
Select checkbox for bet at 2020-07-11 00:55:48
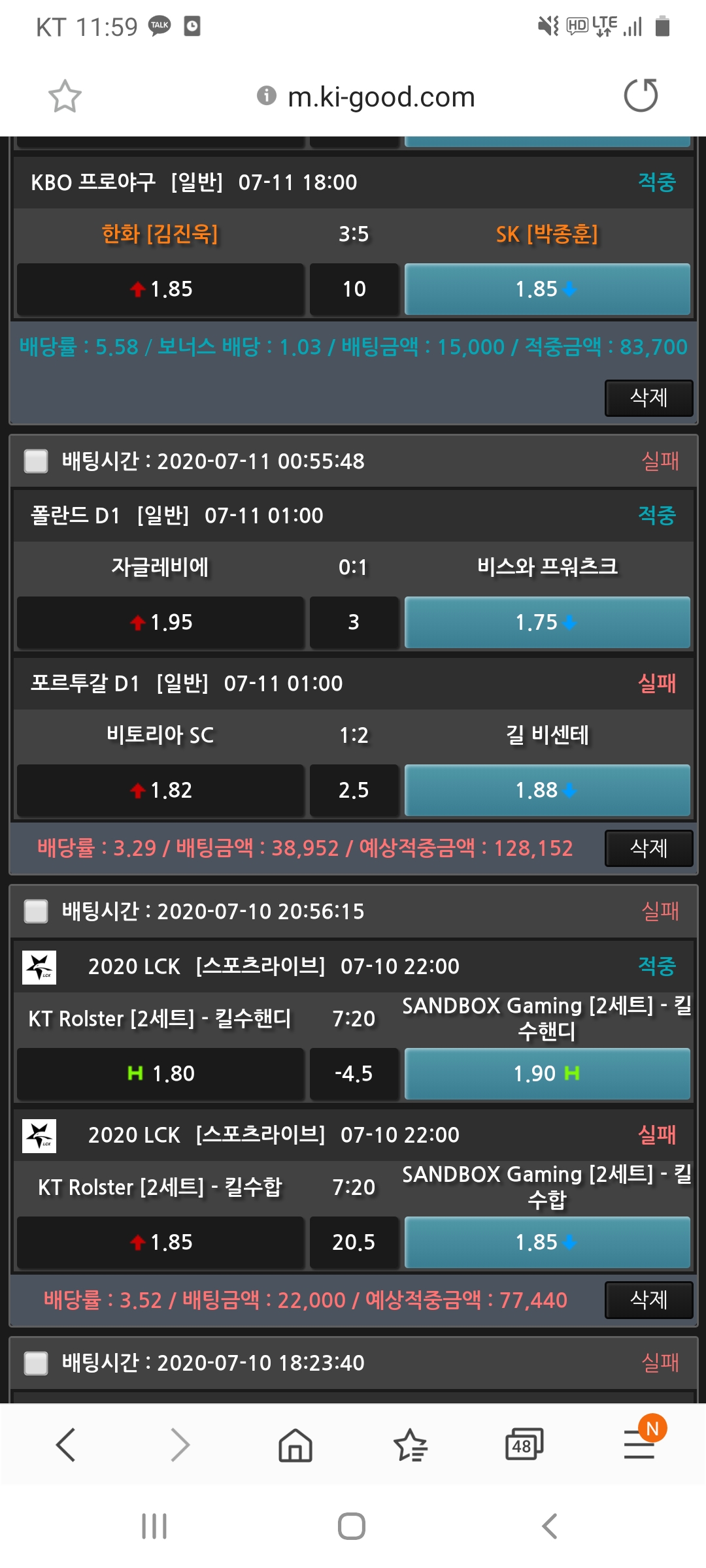[36, 461]
